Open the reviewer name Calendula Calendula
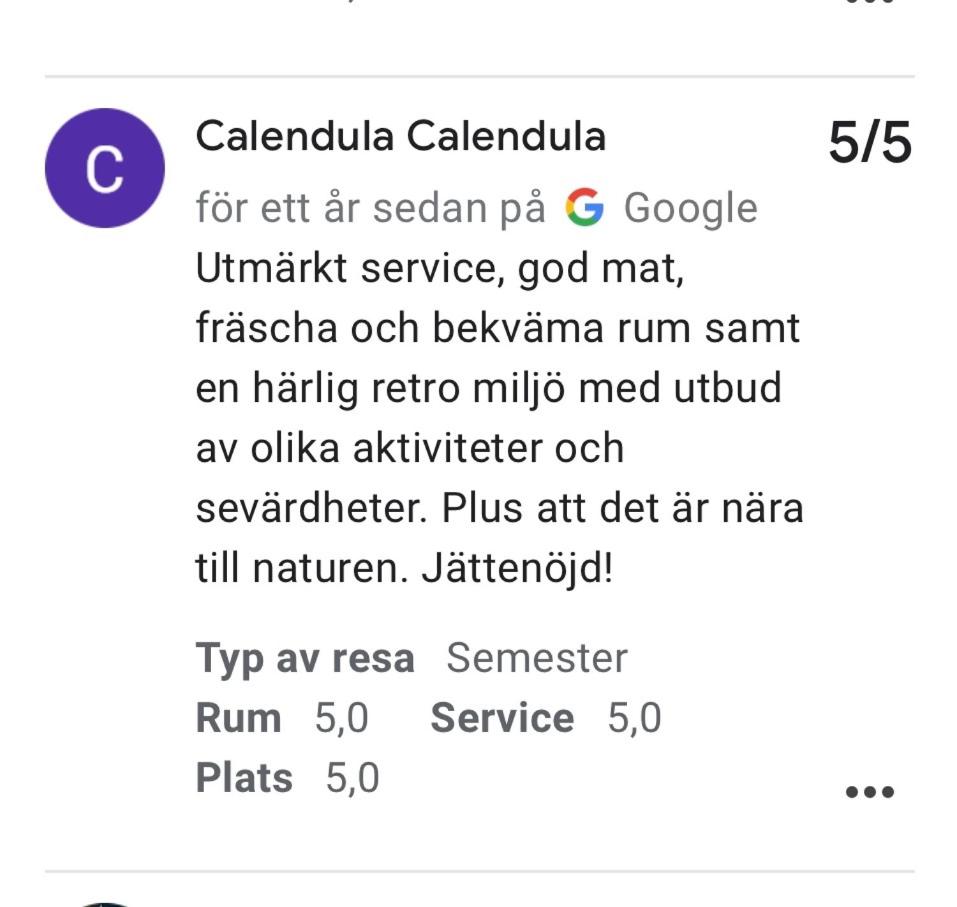Viewport: 957px width, 907px height. point(400,137)
